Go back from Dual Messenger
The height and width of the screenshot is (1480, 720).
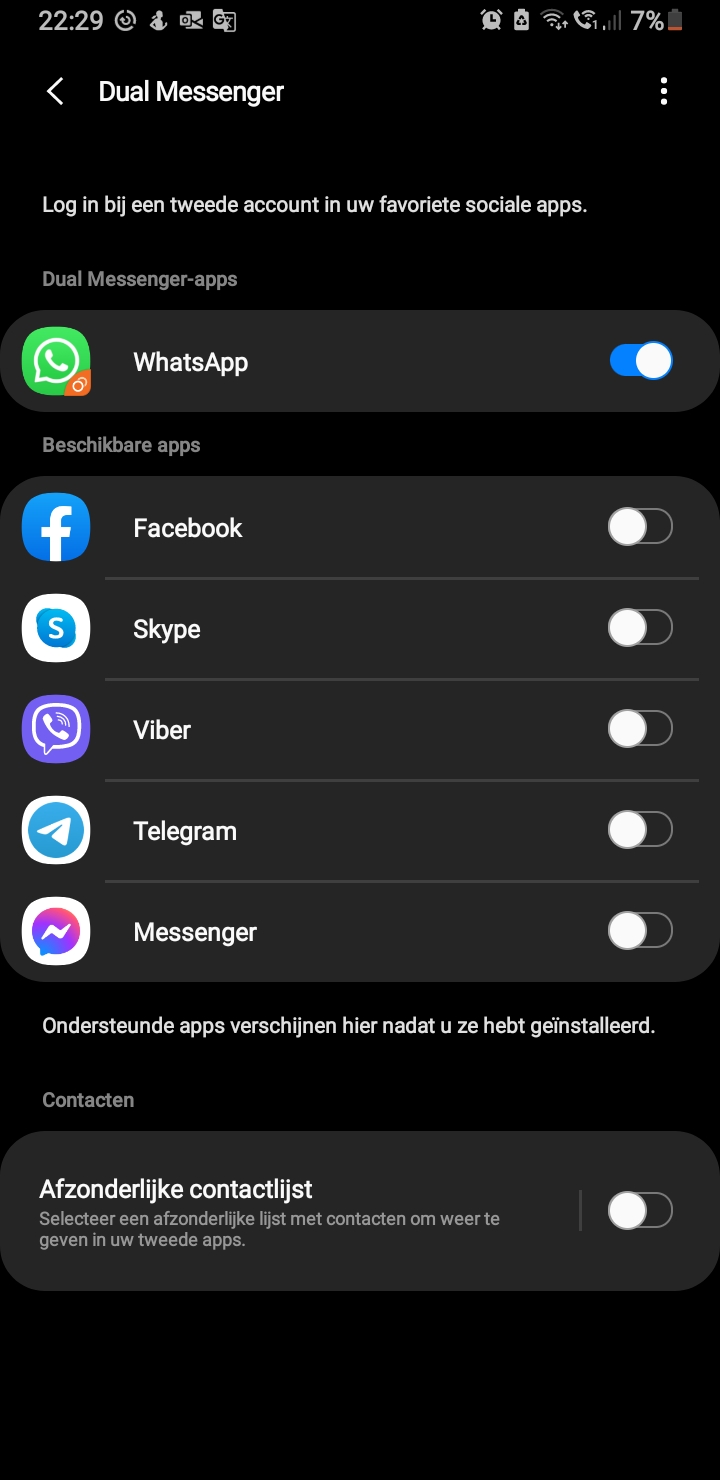click(x=55, y=92)
